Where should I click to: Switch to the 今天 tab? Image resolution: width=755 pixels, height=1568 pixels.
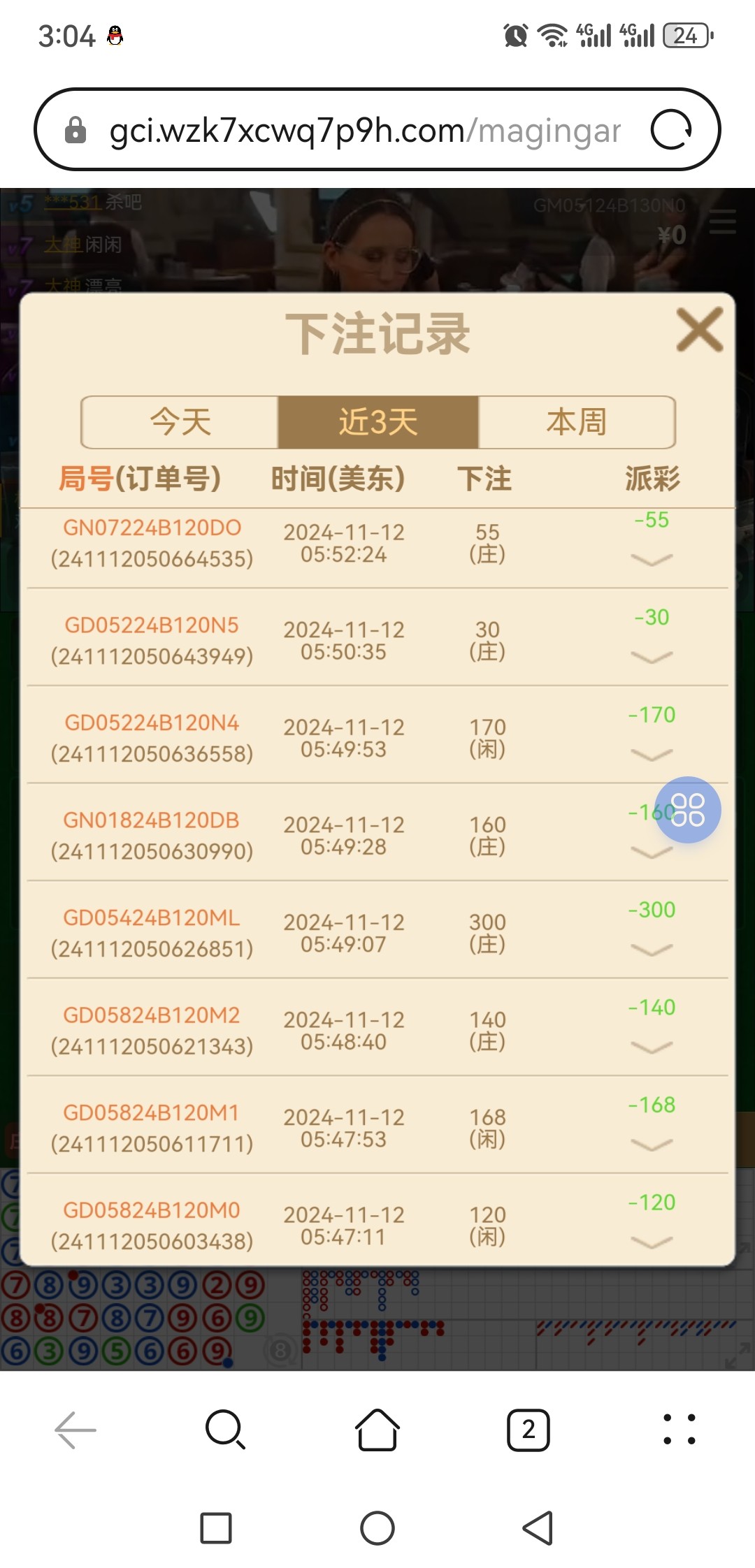[x=180, y=422]
